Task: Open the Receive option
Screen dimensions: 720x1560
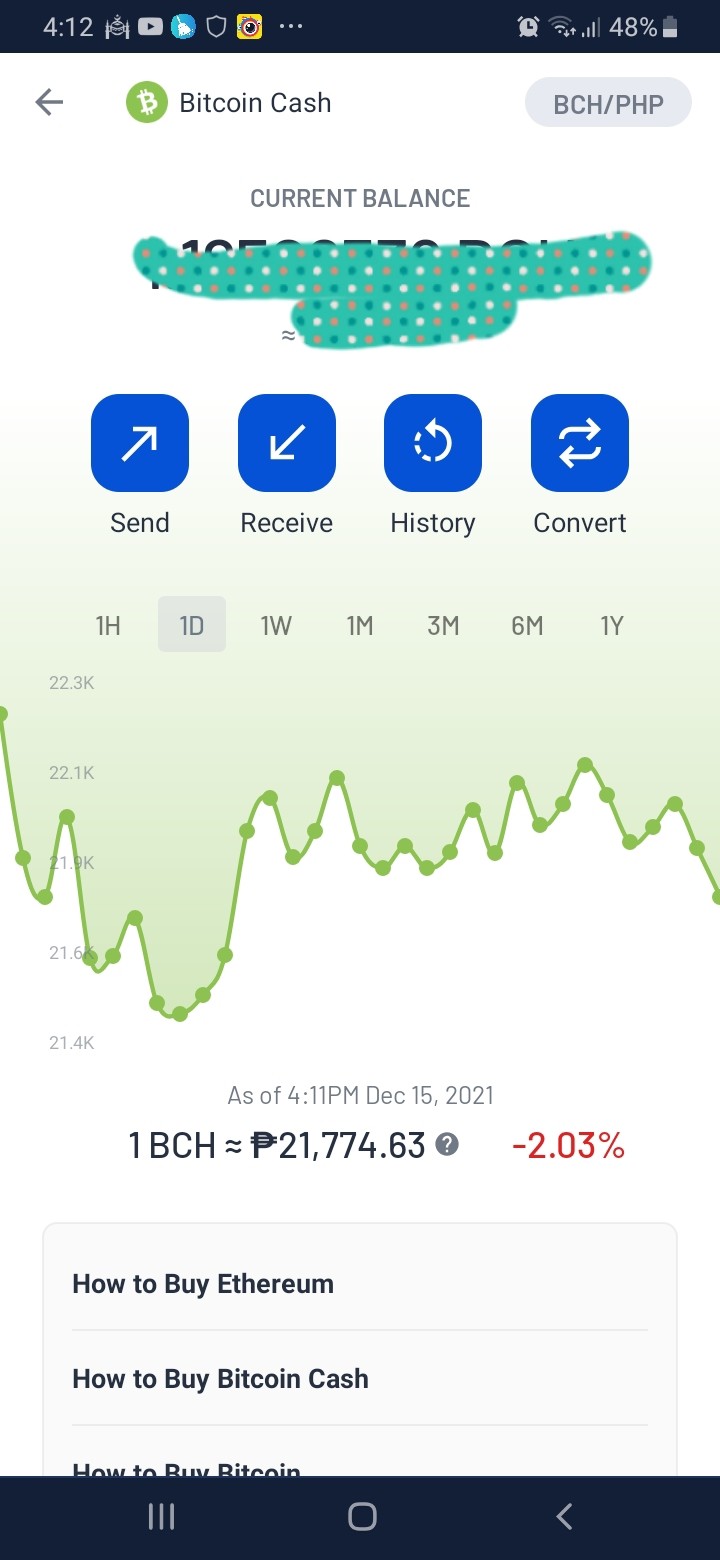Action: pos(287,443)
